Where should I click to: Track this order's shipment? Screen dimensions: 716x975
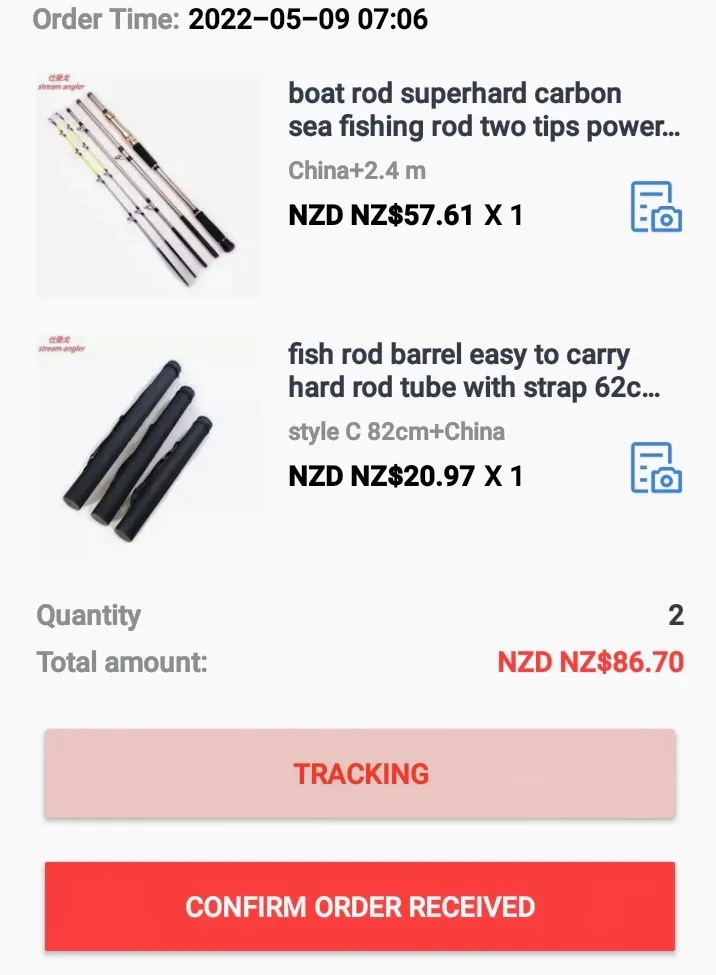360,774
